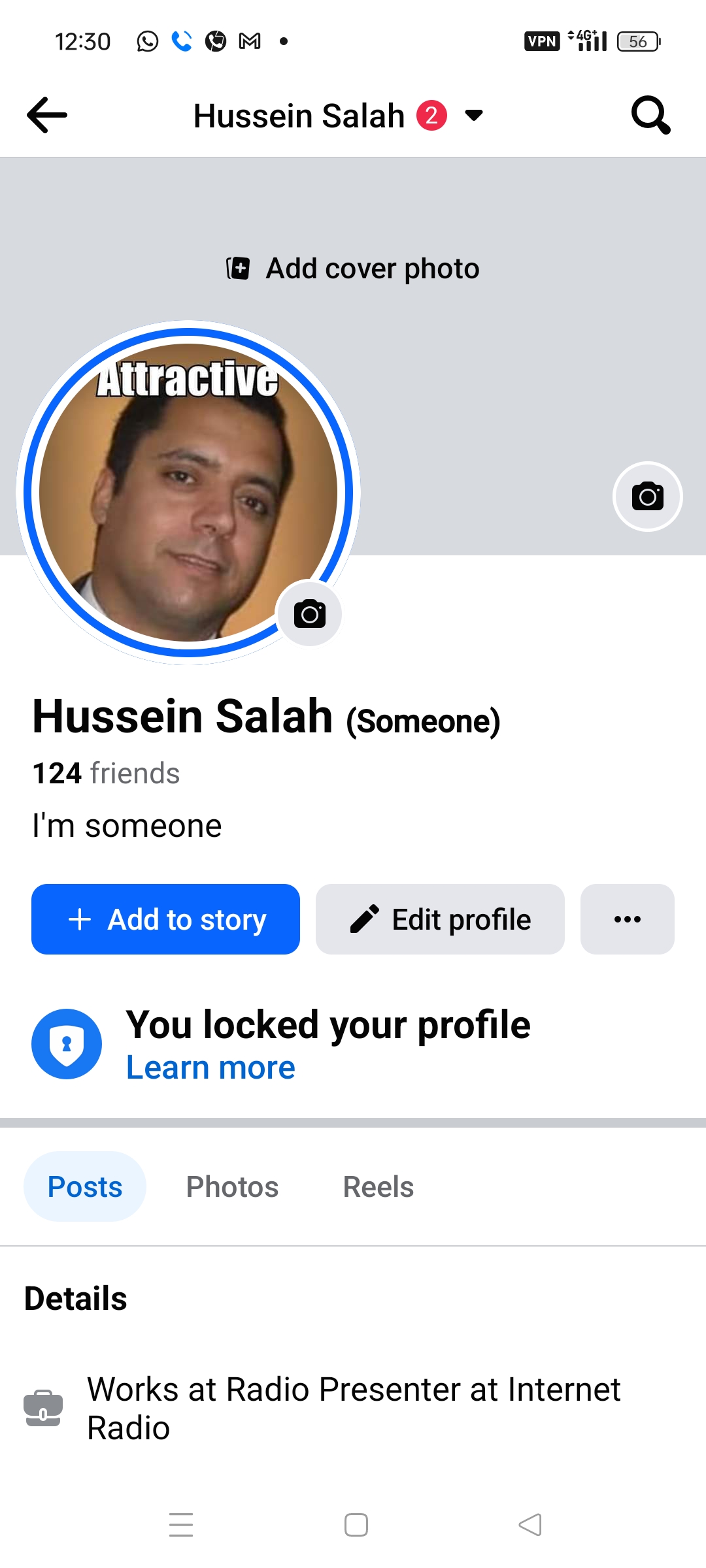Open the search magnifier icon

(x=650, y=115)
